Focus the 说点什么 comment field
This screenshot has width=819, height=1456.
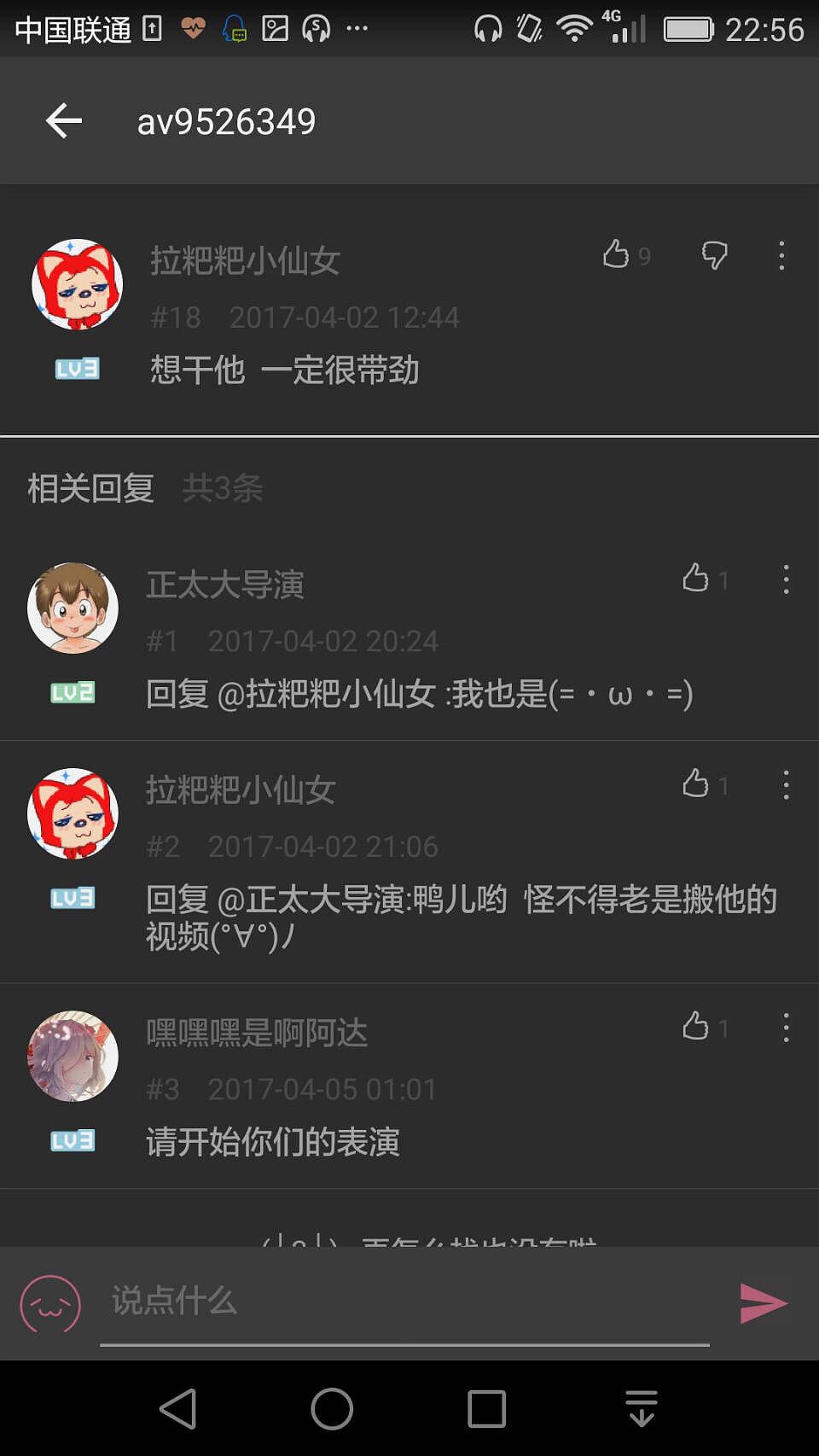tap(404, 1302)
